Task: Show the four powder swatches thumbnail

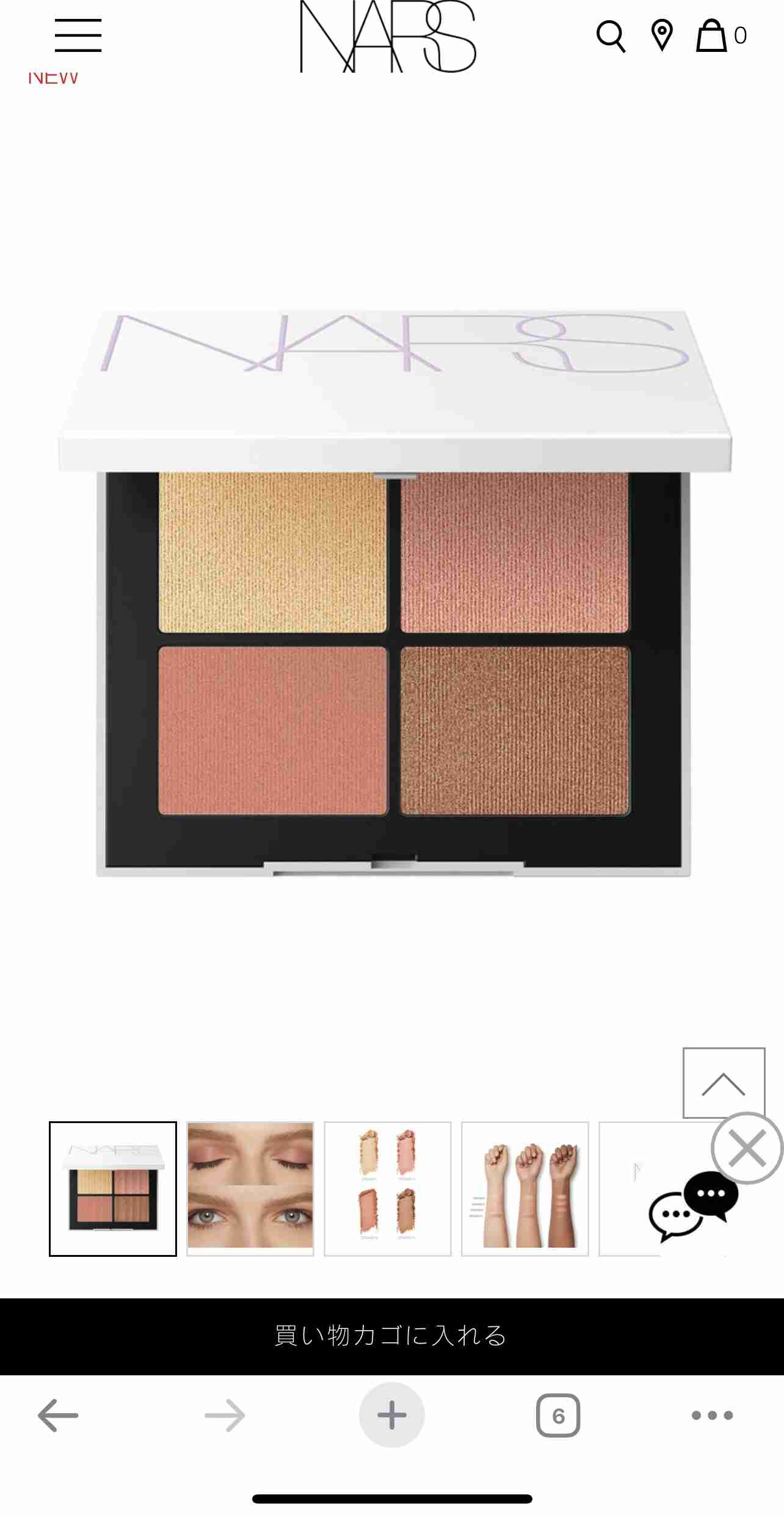Action: [x=388, y=1188]
